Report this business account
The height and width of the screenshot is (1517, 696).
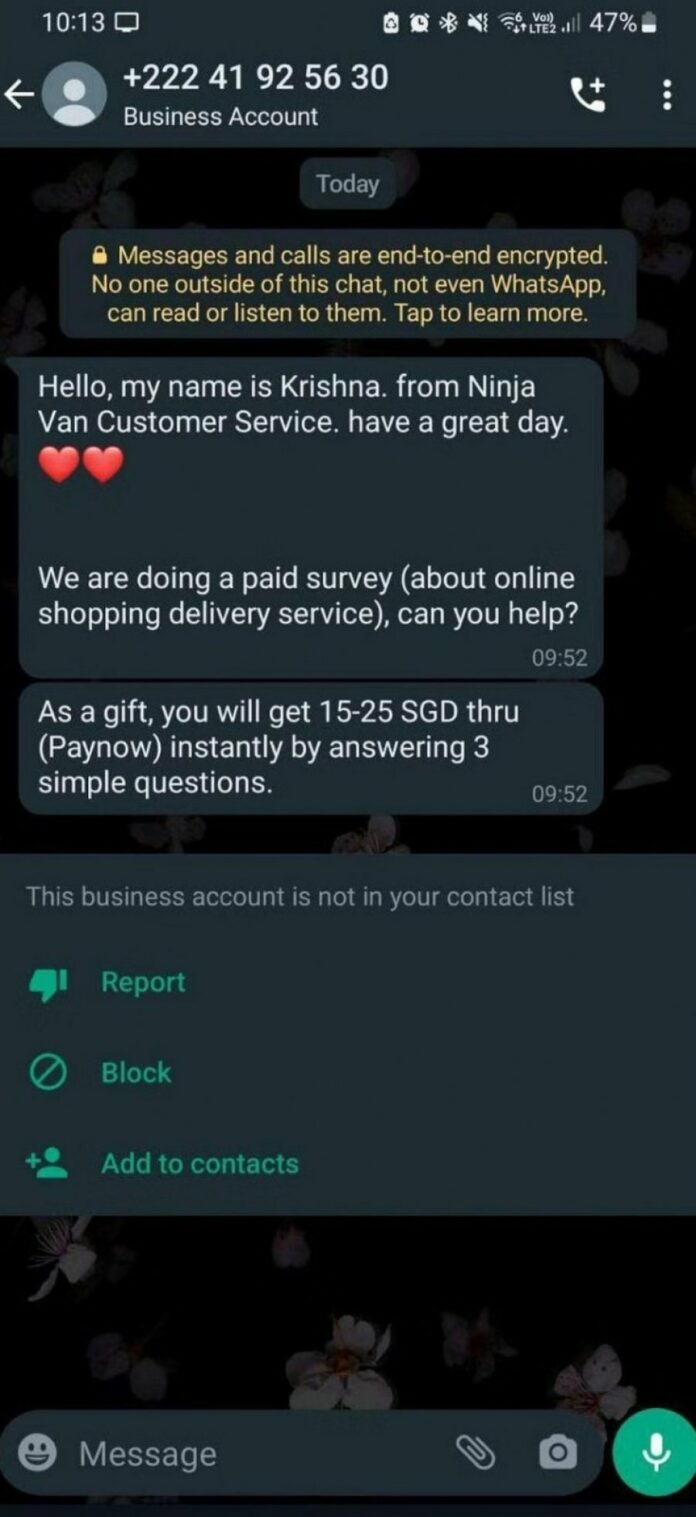click(x=142, y=982)
